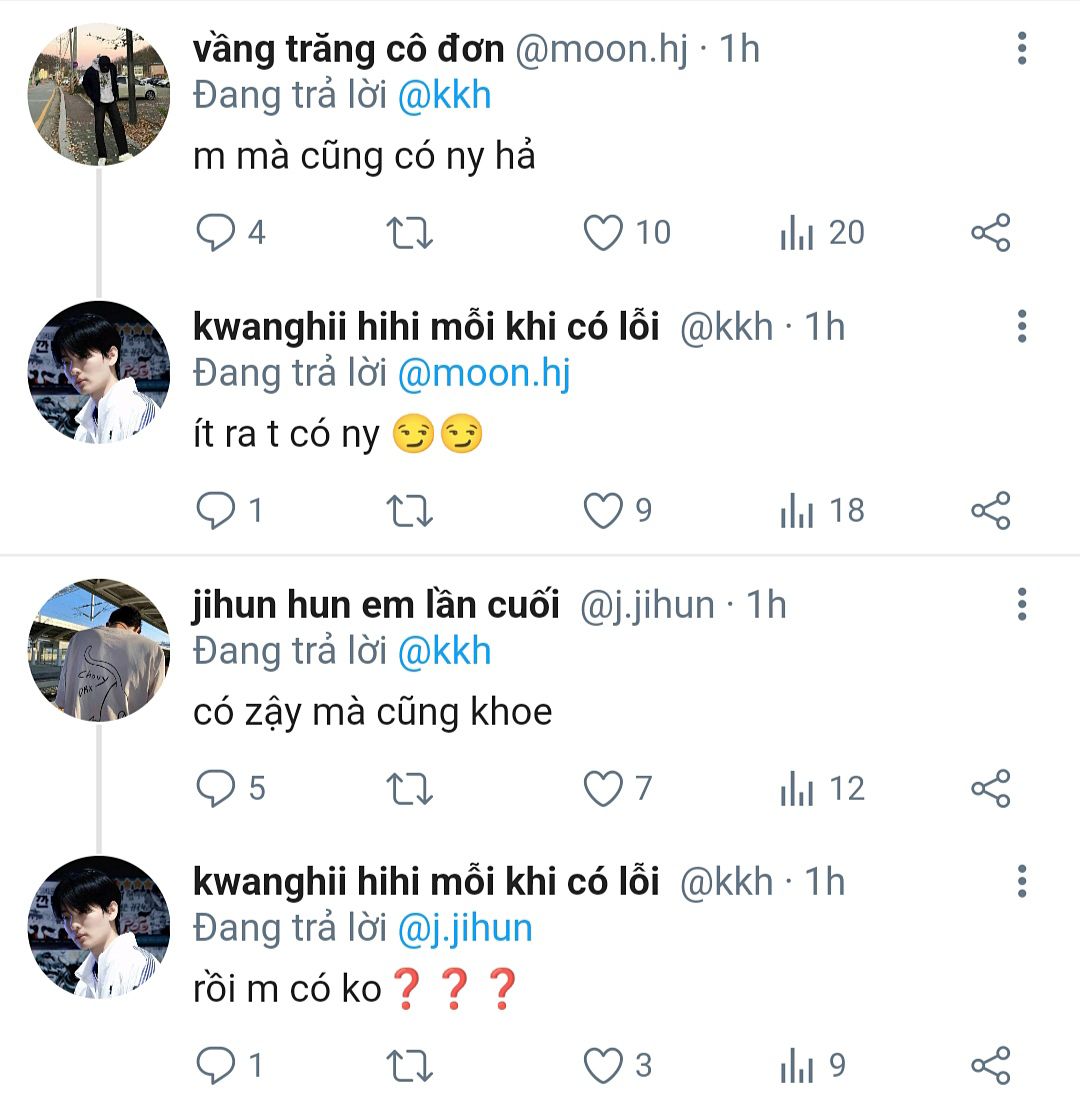Screen dimensions: 1080x1100
Task: Reply to the tweet "m mà cũng có ny hả"
Action: 214,233
